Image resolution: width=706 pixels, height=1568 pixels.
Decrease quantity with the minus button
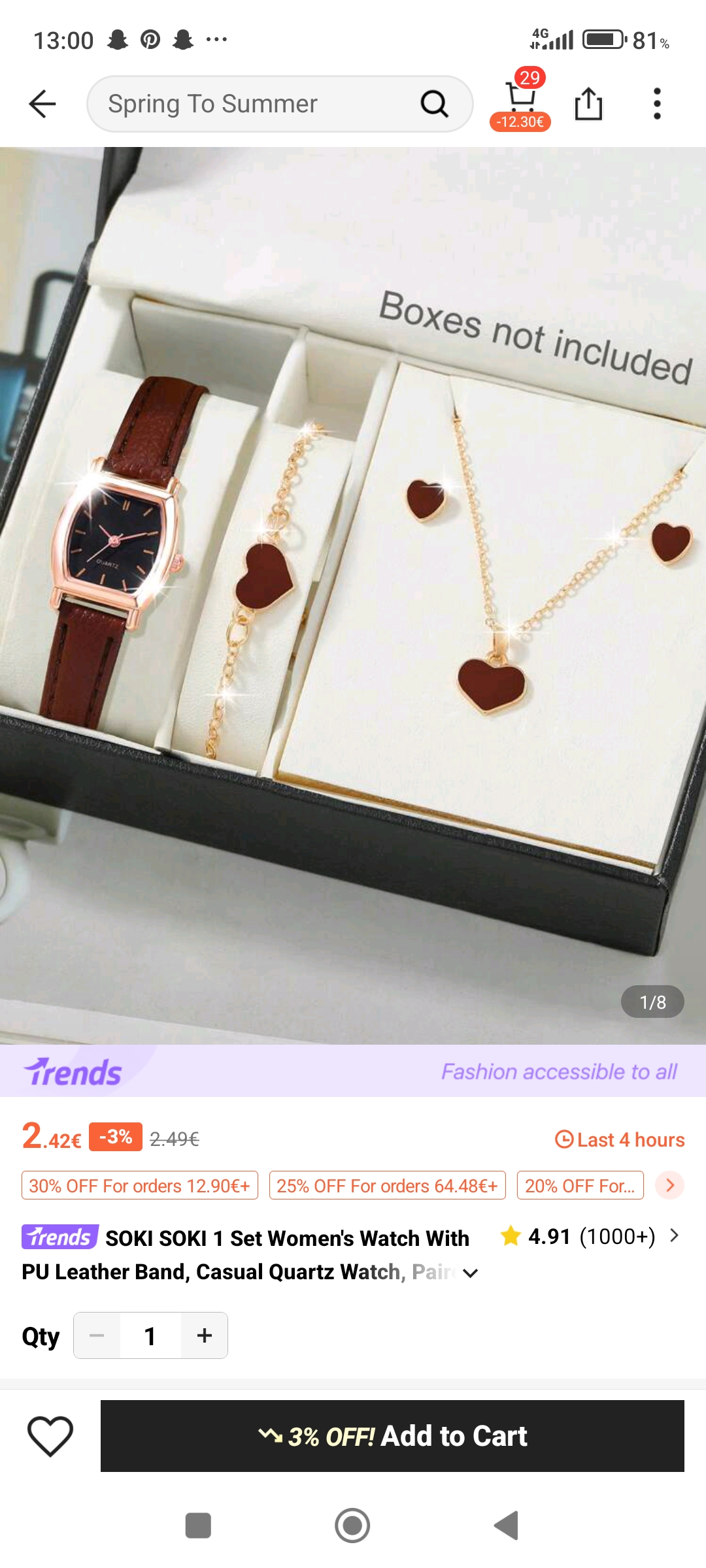pyautogui.click(x=97, y=1335)
